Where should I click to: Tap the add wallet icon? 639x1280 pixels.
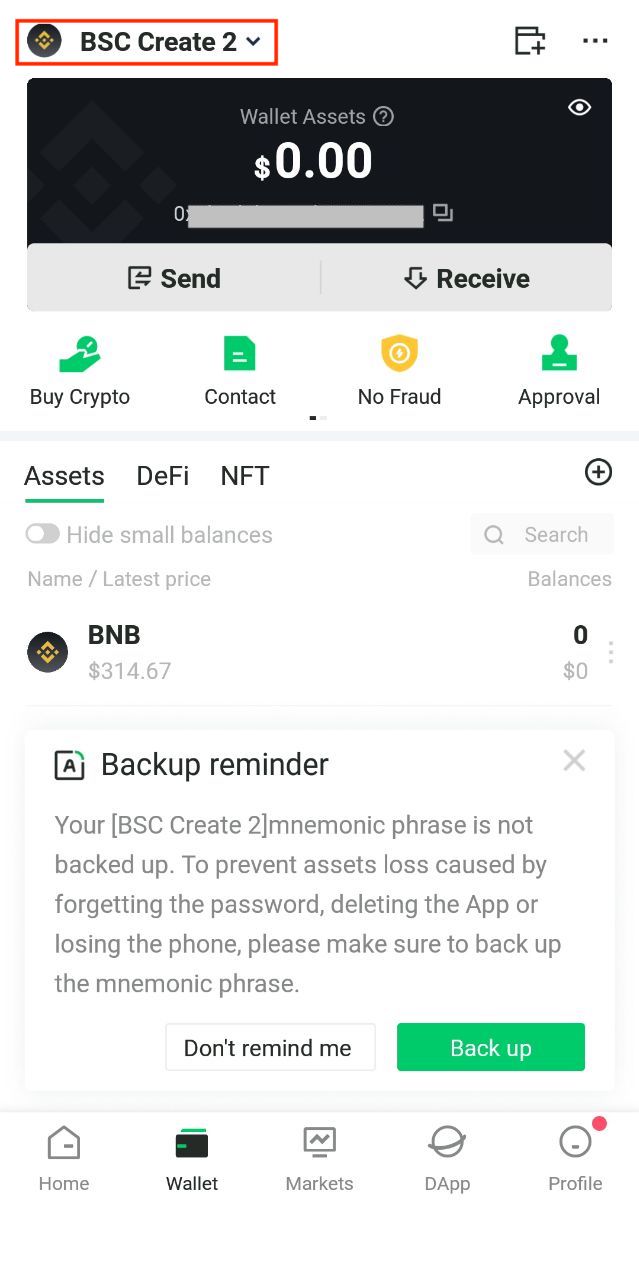click(529, 41)
